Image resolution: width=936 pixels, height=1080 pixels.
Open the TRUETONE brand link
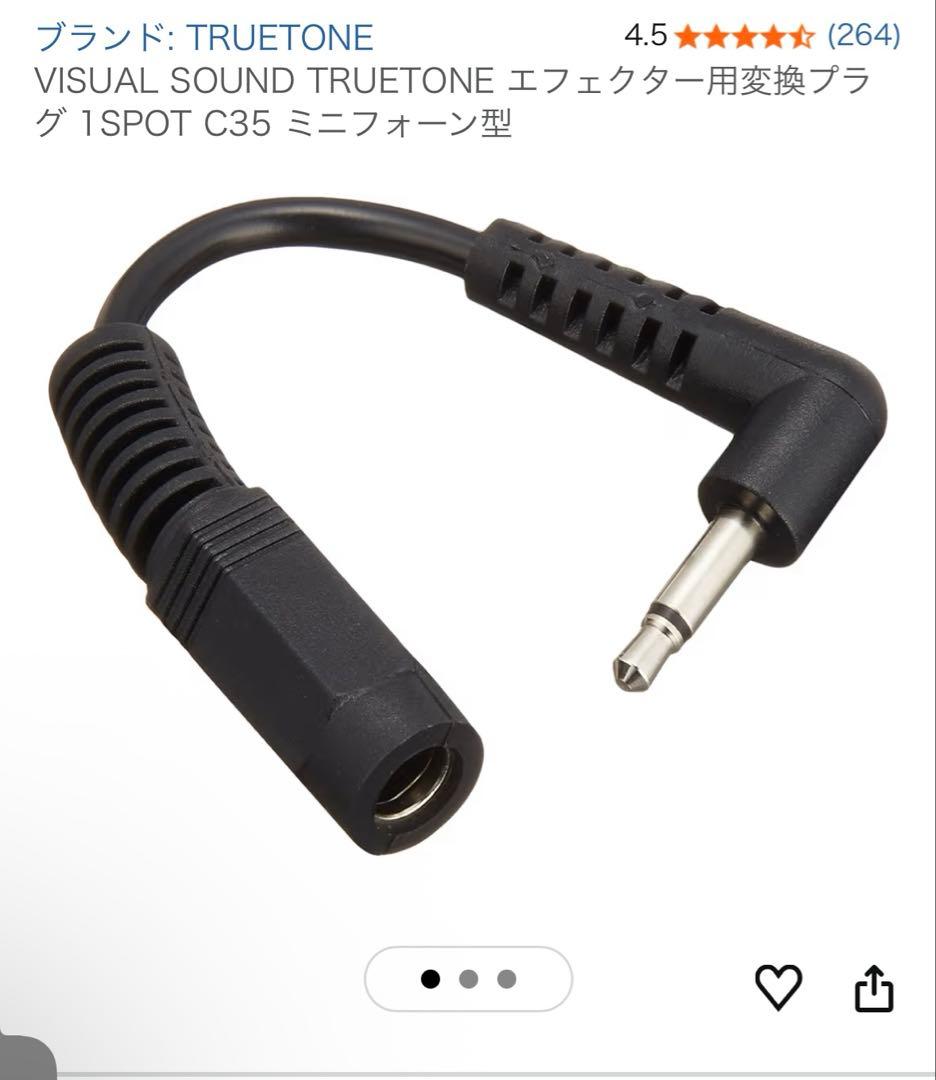point(204,37)
